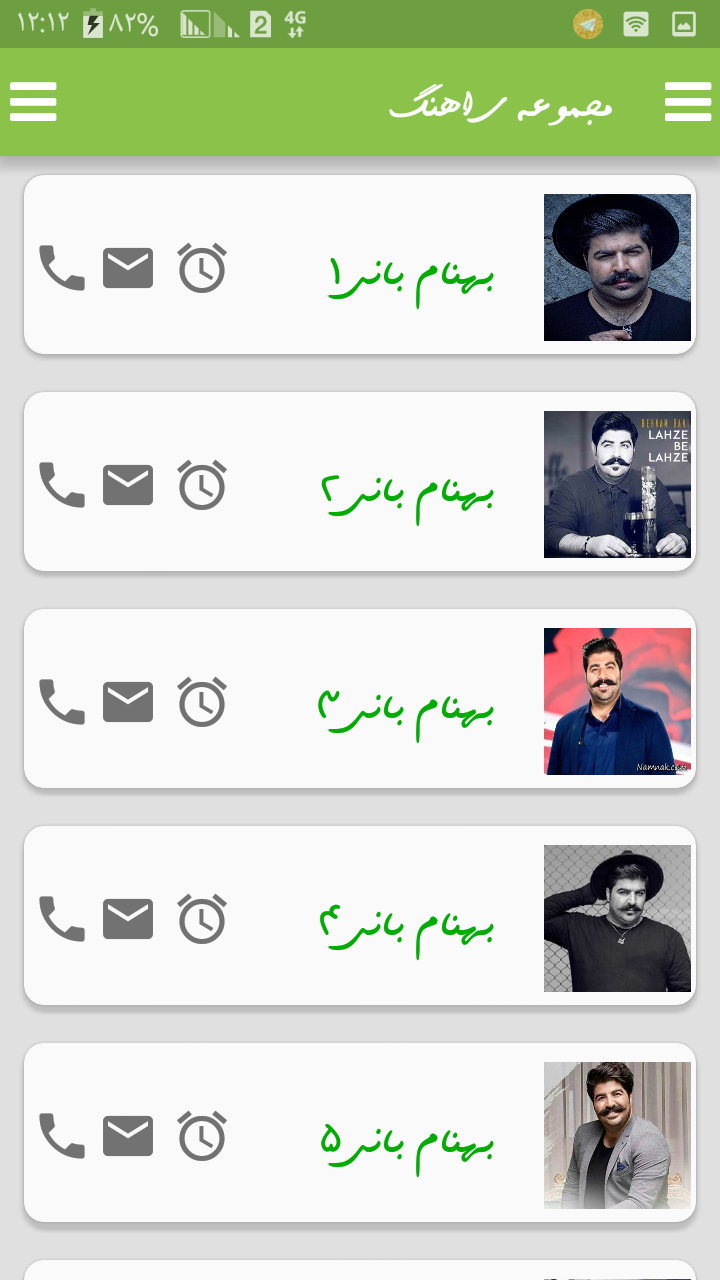Open the بهنام بانی ۳ card
Image resolution: width=720 pixels, height=1280 pixels.
click(x=360, y=699)
